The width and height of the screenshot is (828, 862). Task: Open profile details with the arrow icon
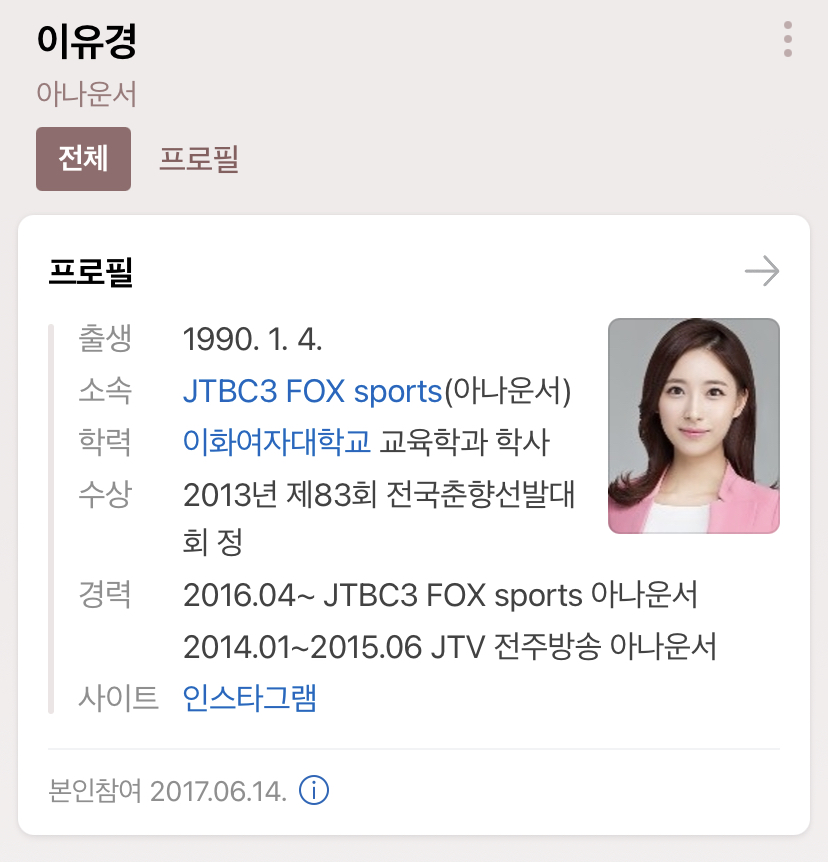[761, 271]
